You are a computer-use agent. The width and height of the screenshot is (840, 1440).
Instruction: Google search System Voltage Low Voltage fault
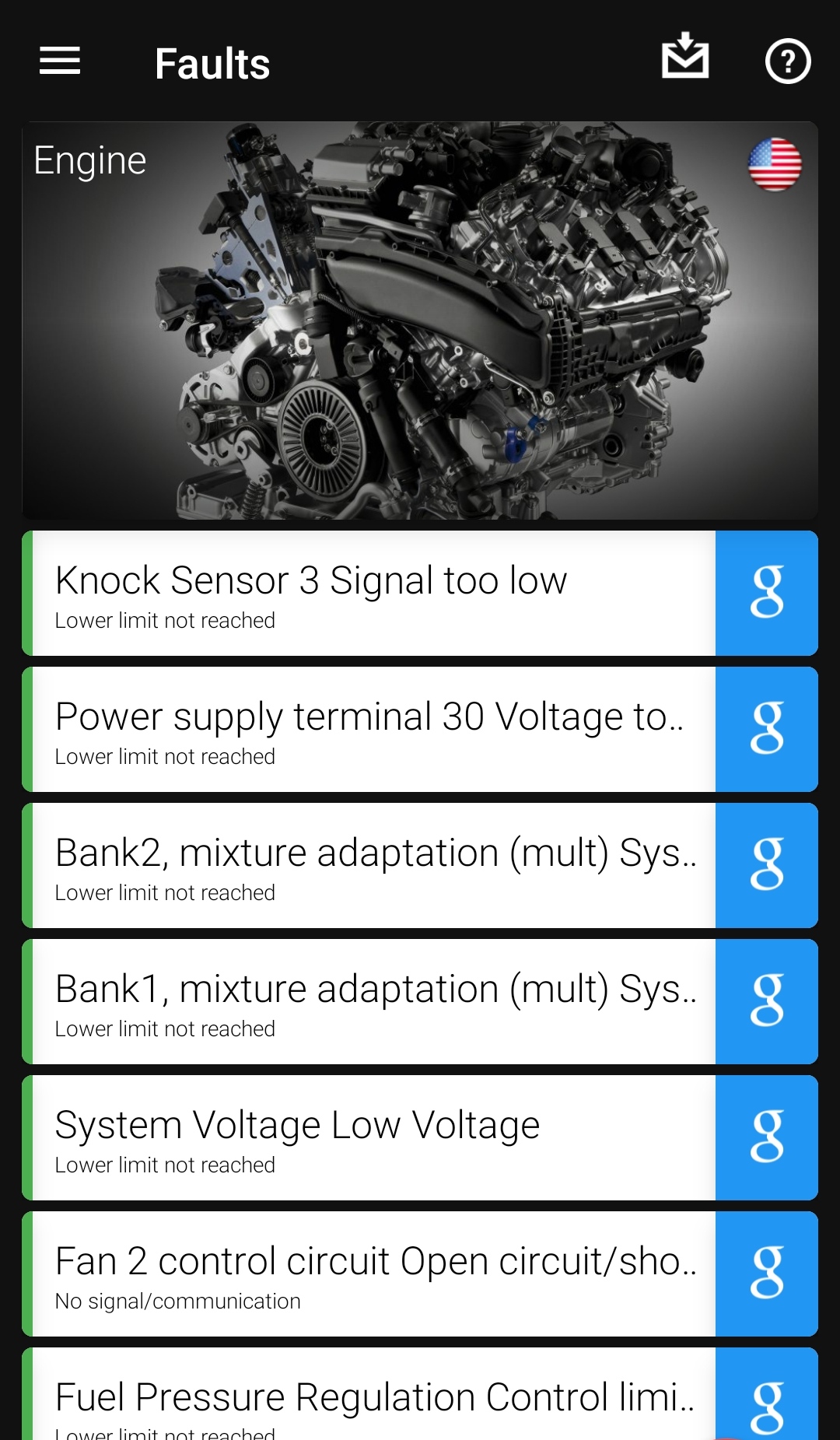coord(767,1138)
